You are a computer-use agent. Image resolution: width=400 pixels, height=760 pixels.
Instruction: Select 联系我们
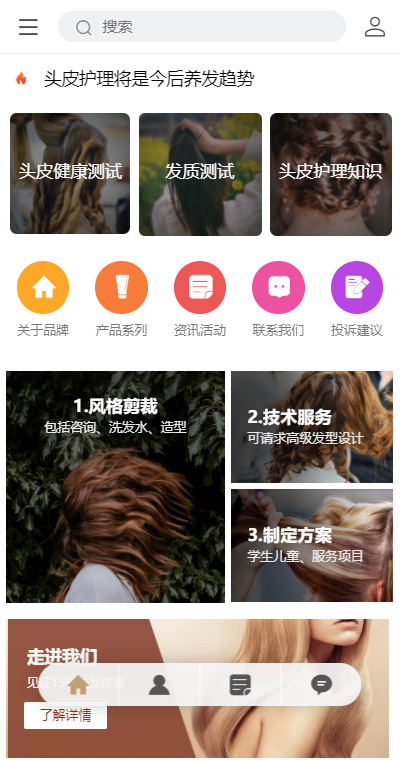click(x=278, y=299)
